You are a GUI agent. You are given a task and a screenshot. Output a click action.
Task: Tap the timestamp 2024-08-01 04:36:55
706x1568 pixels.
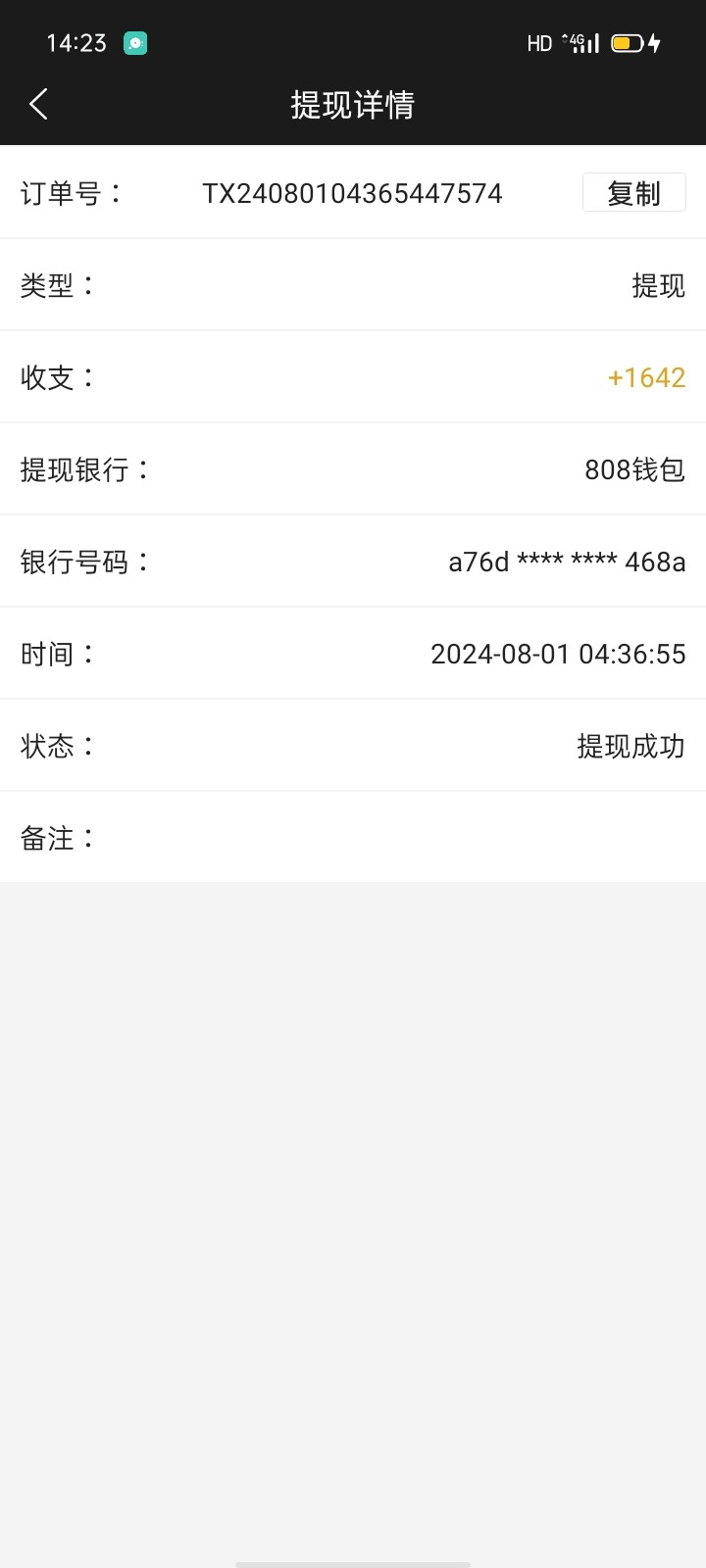[558, 654]
